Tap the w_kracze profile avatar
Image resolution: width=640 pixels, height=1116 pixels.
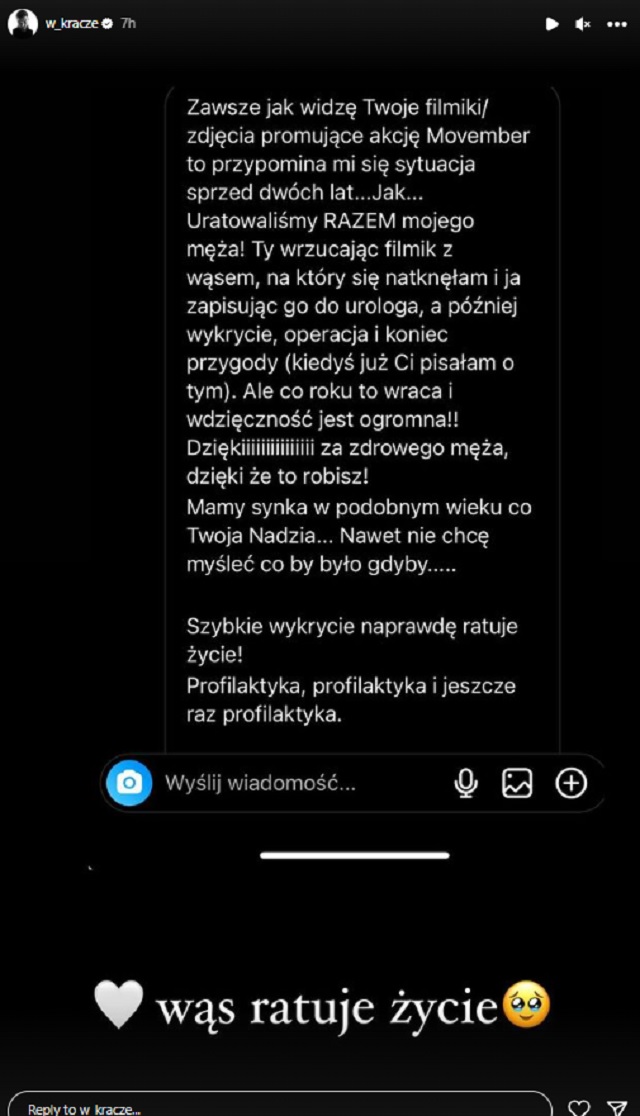pyautogui.click(x=23, y=23)
